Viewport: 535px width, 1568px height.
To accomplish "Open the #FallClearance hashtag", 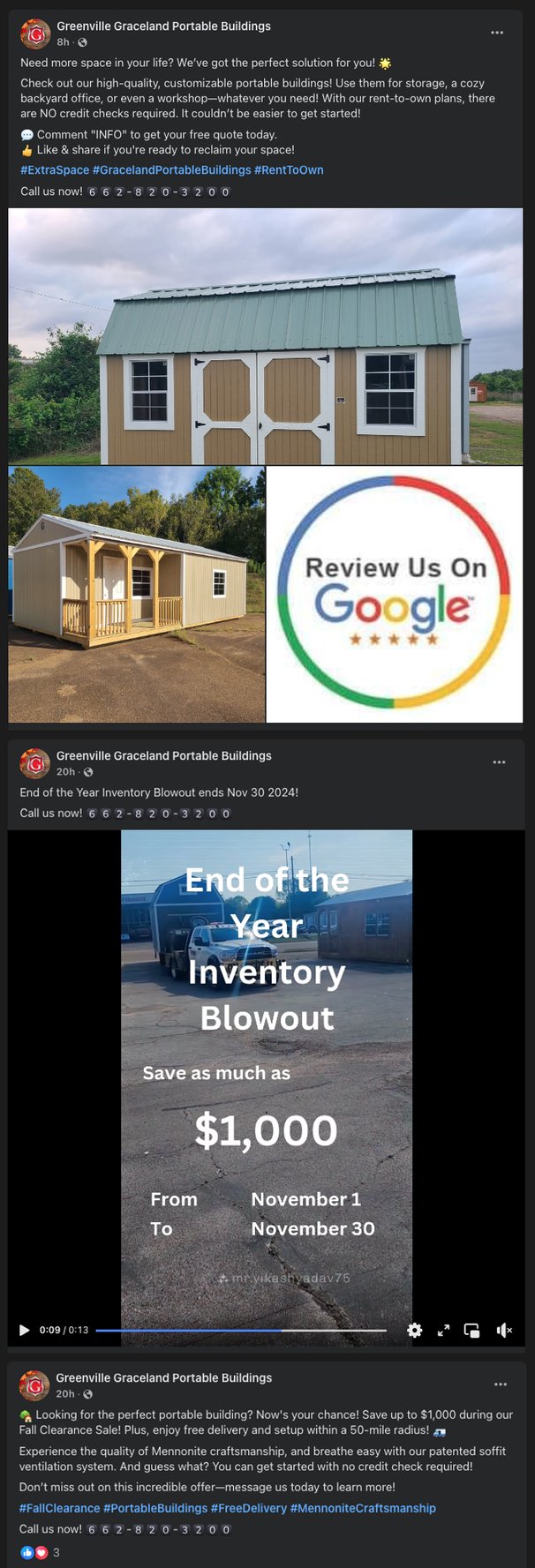I will pos(59,1508).
